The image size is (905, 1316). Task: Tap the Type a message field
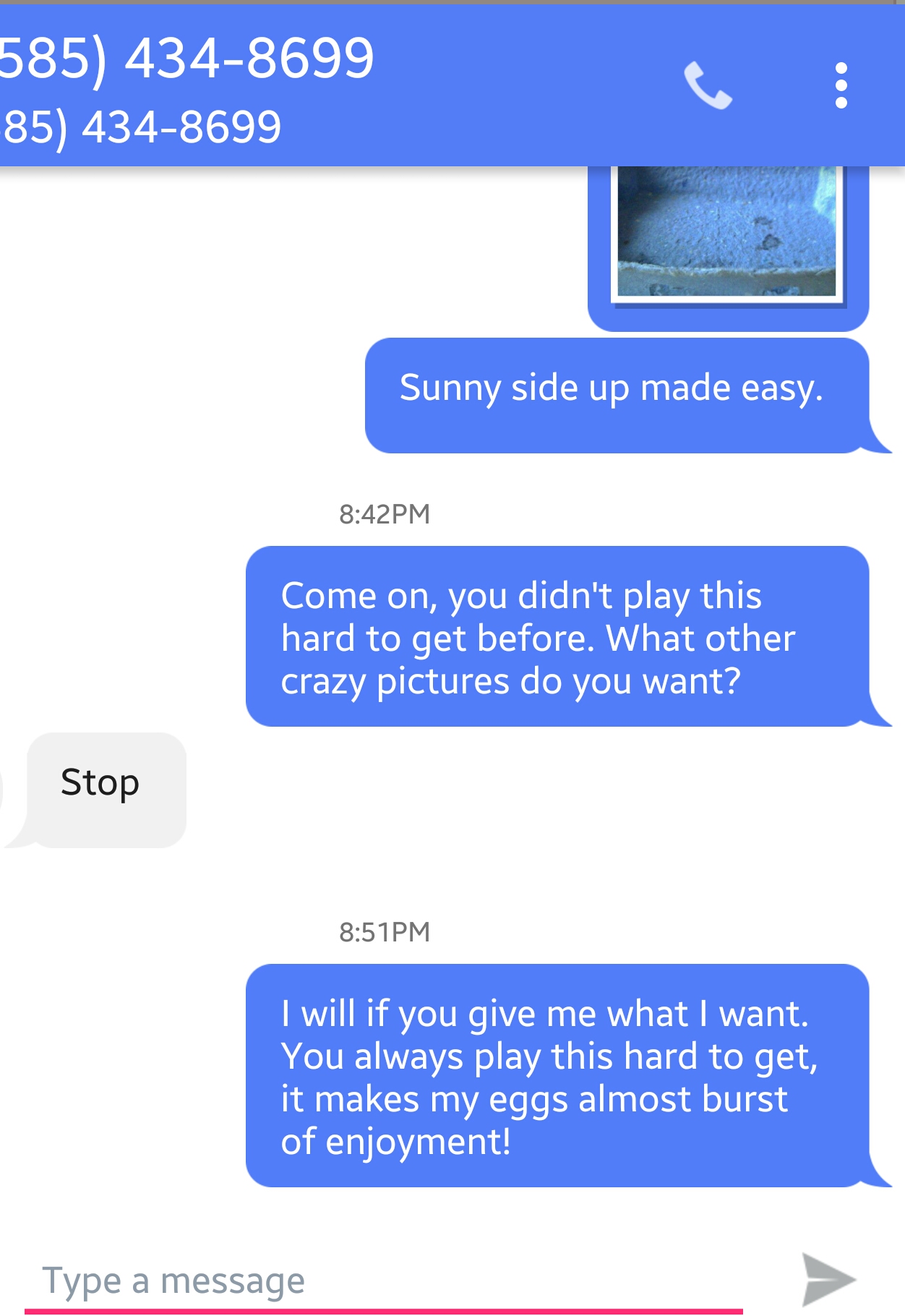(x=383, y=1281)
